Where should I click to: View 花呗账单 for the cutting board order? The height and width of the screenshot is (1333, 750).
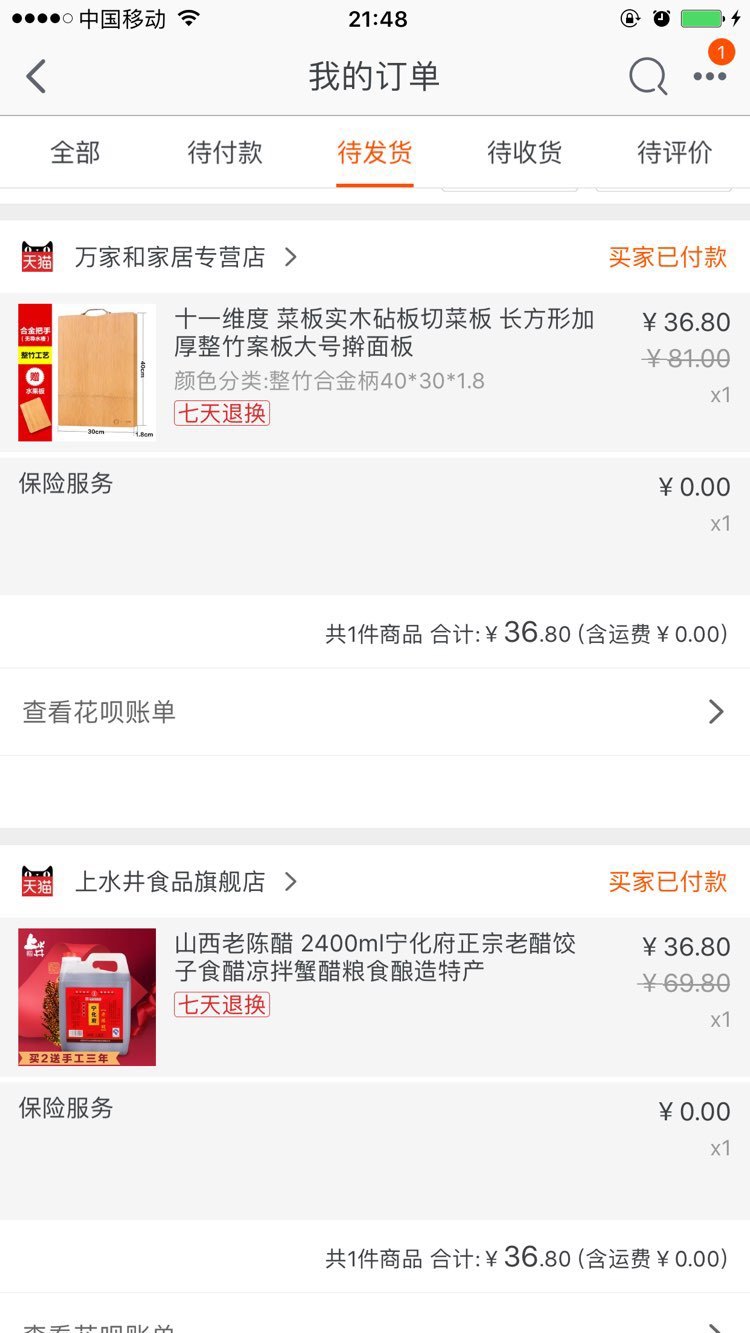(375, 712)
